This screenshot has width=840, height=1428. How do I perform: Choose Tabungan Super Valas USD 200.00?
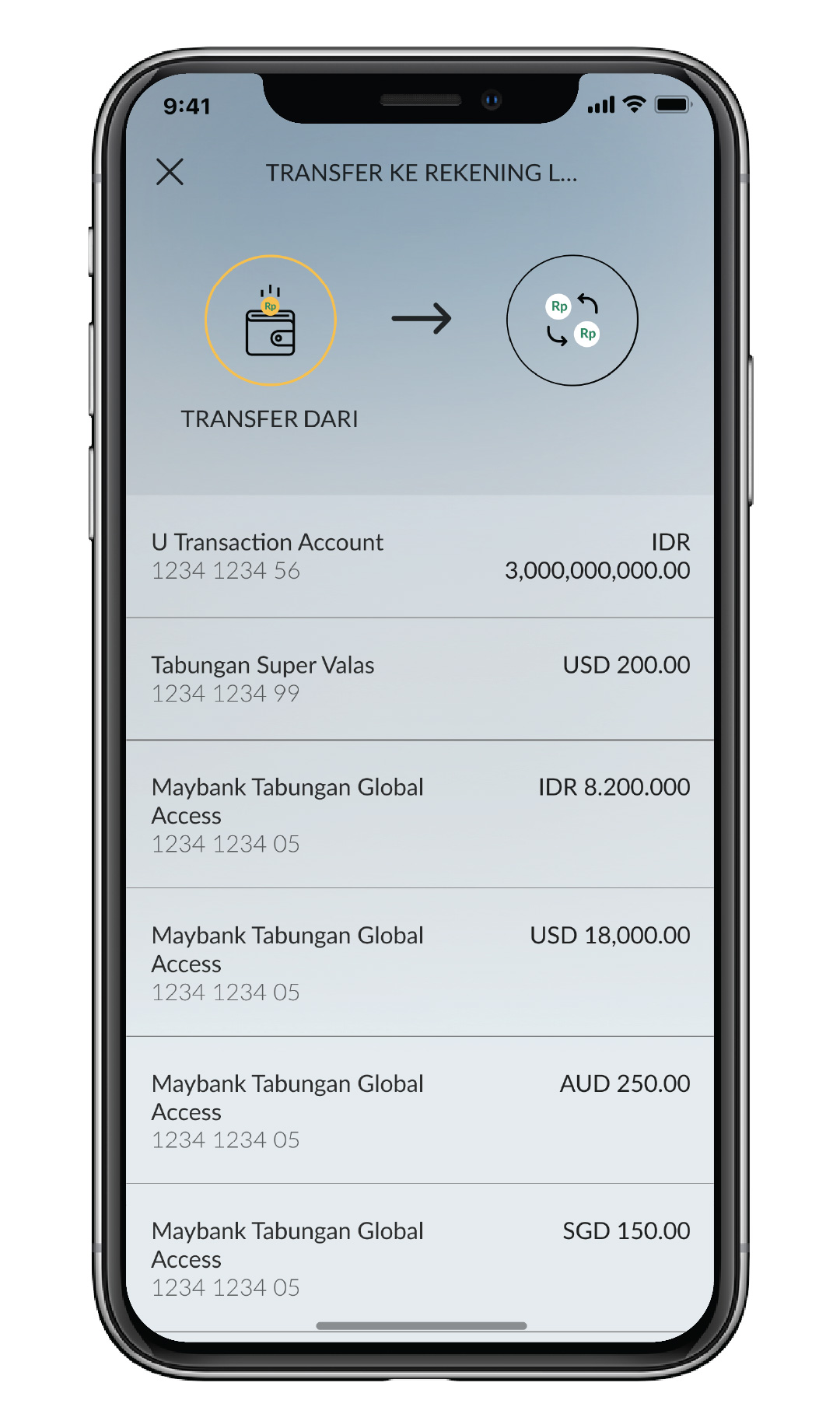pos(420,679)
